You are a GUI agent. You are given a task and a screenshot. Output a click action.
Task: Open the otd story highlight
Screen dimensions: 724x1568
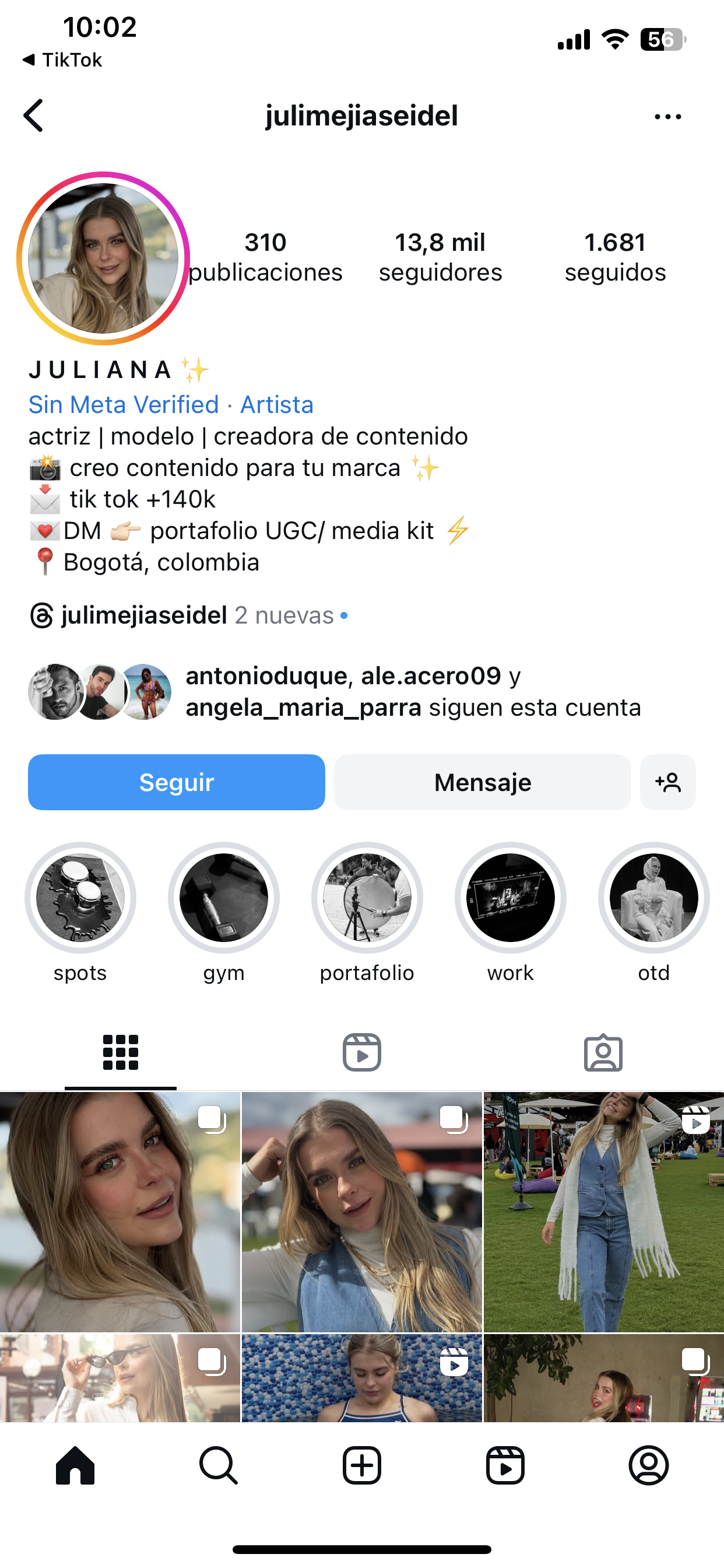(x=653, y=898)
